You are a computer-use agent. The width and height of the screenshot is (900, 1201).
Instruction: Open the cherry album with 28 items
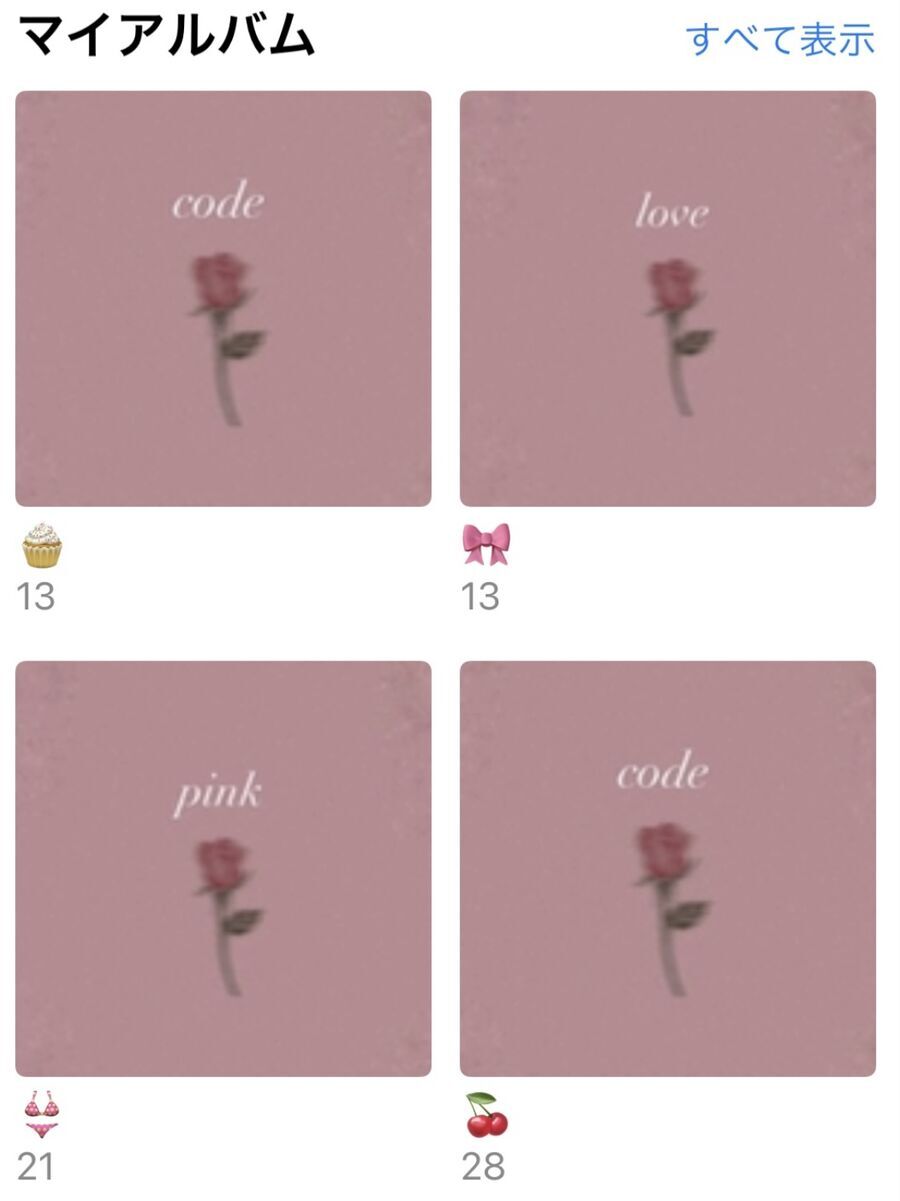[x=667, y=868]
